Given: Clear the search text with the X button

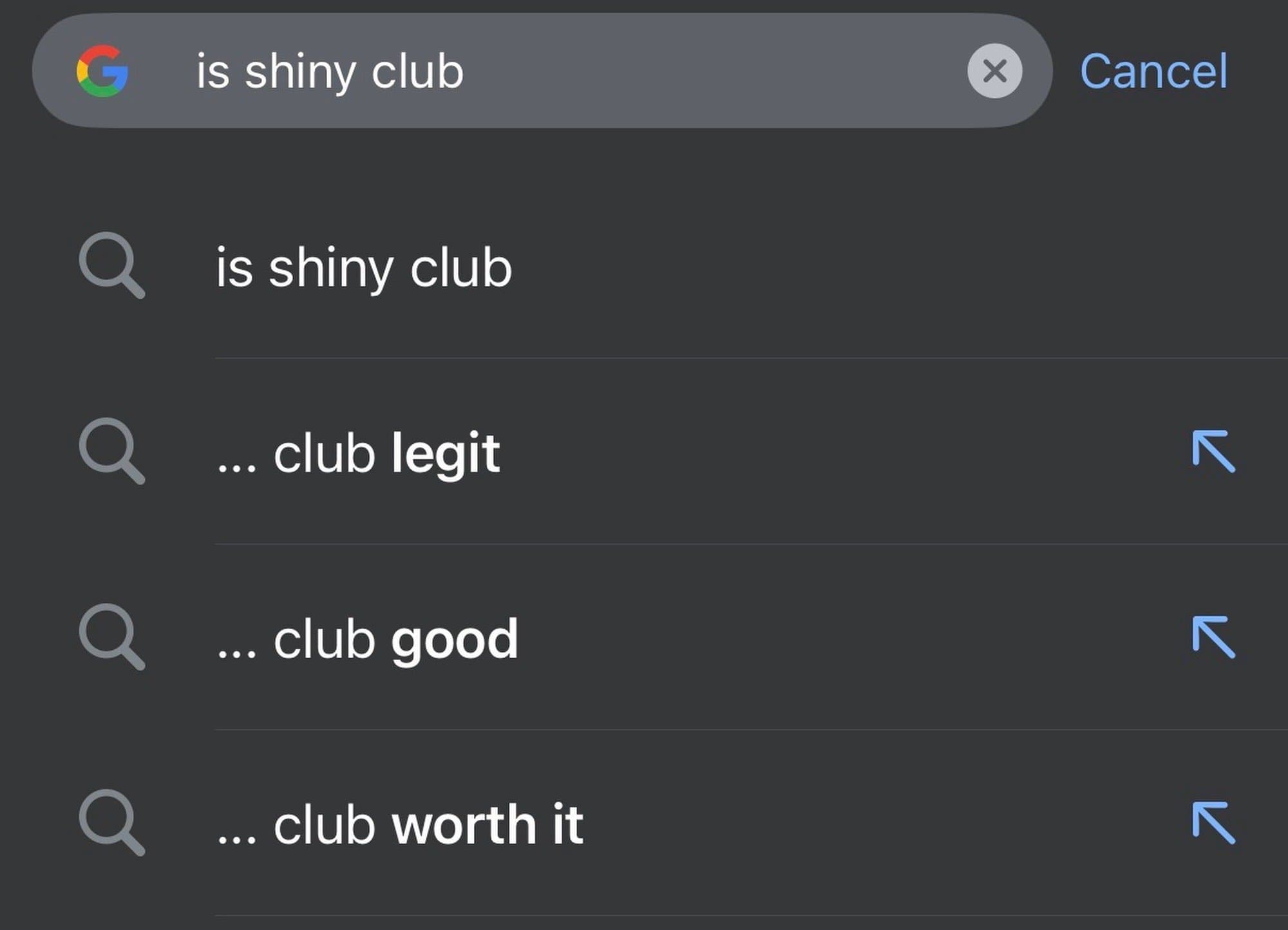Looking at the screenshot, I should 994,71.
